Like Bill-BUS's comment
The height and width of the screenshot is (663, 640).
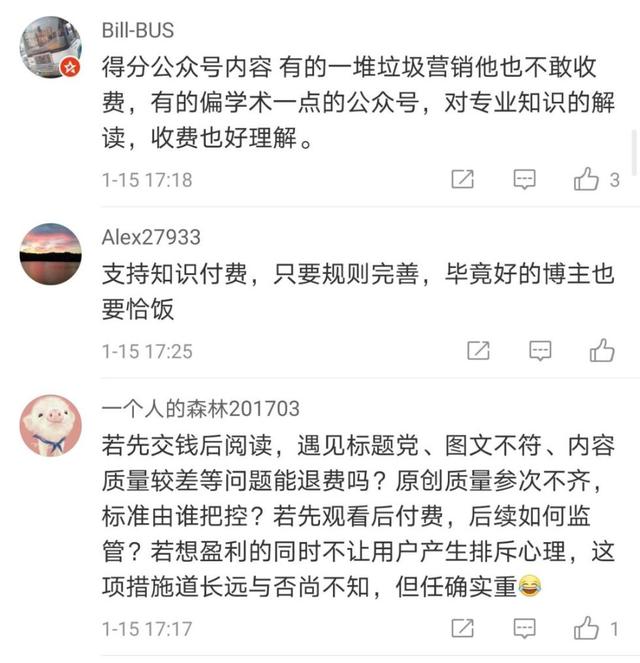pyautogui.click(x=586, y=179)
